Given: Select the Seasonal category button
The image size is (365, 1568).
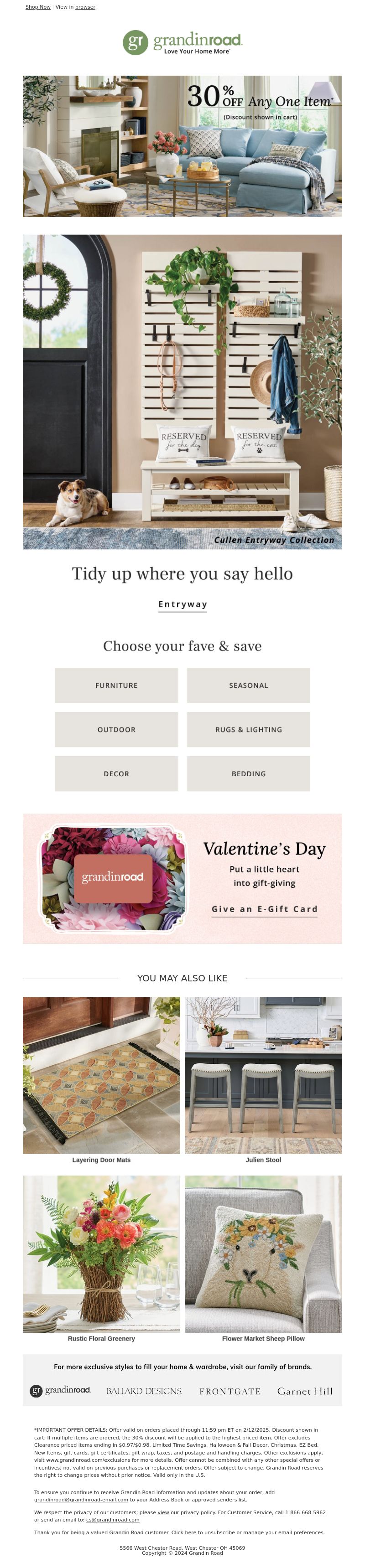Looking at the screenshot, I should pyautogui.click(x=248, y=685).
